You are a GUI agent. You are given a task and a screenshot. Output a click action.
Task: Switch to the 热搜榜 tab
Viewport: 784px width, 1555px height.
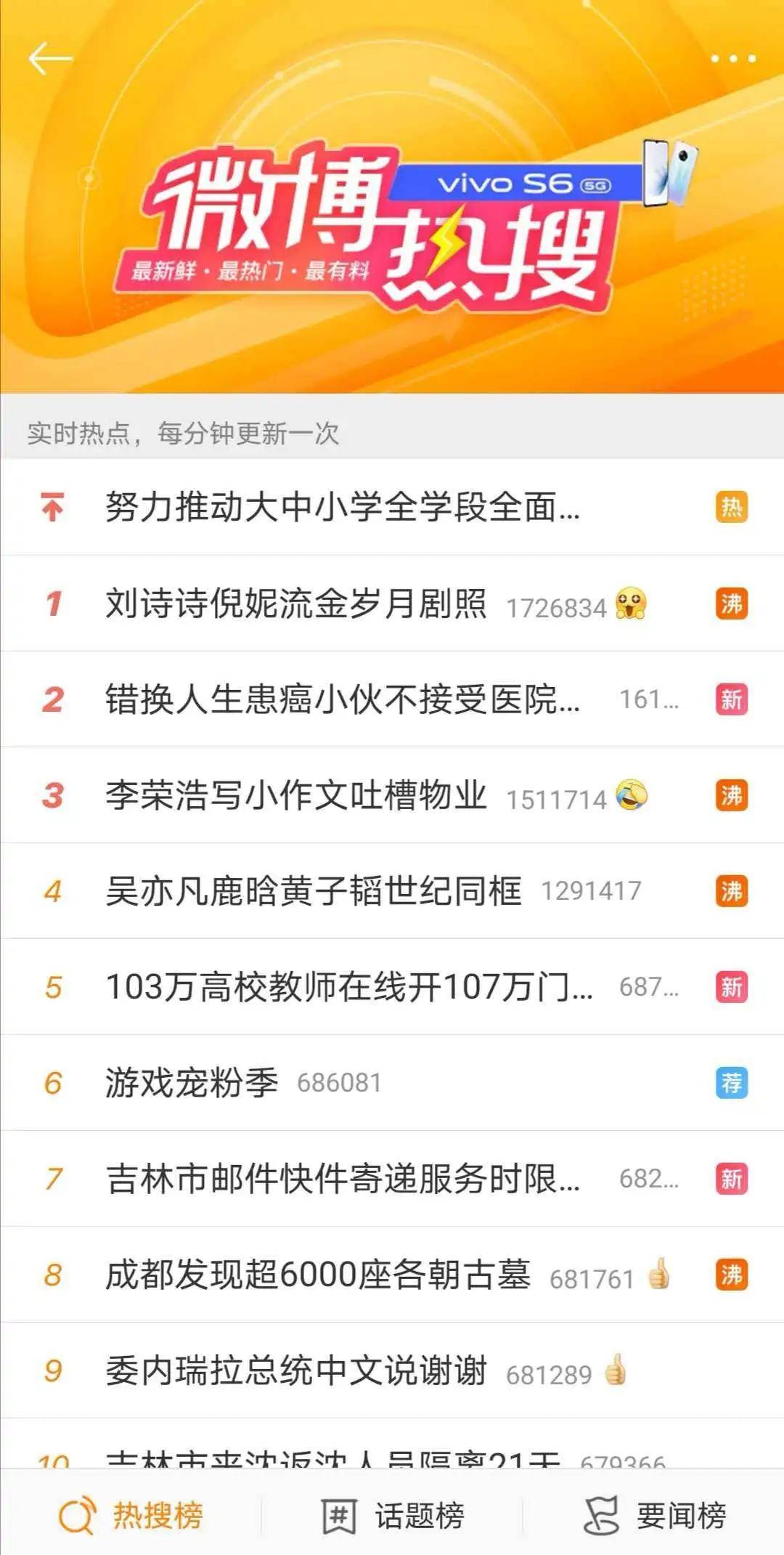131,1516
